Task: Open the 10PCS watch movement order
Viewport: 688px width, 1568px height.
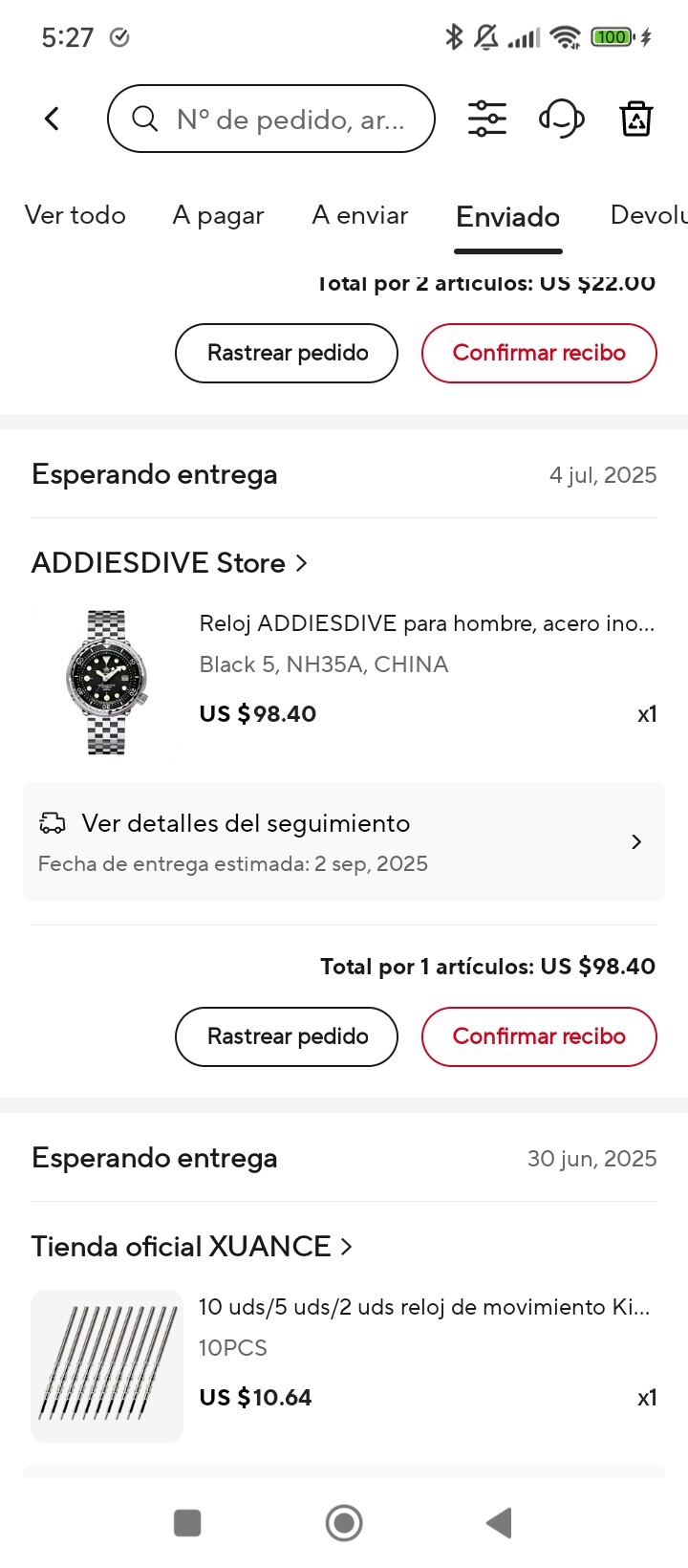Action: coord(424,1308)
